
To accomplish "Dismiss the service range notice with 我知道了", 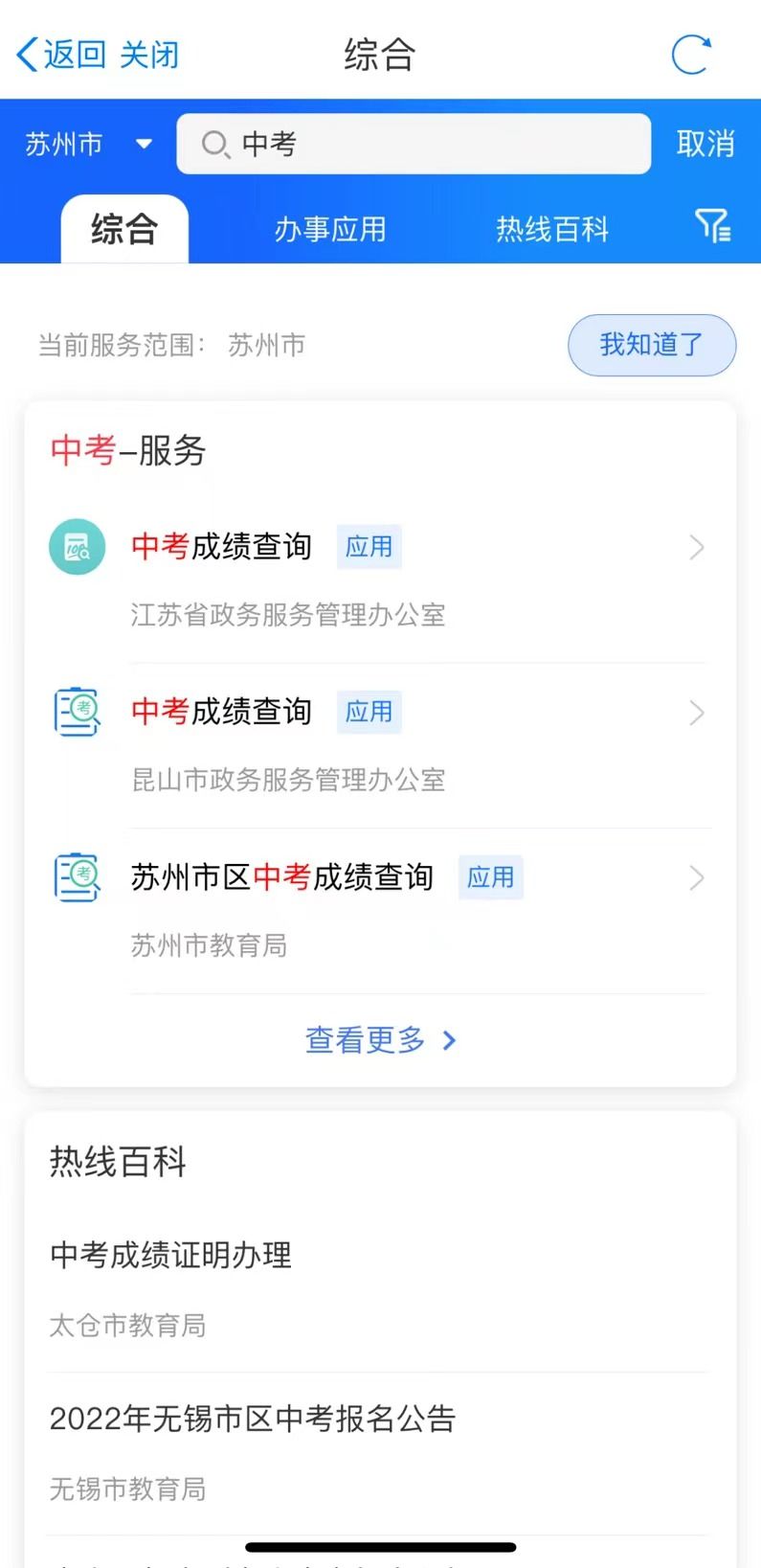I will coord(652,345).
